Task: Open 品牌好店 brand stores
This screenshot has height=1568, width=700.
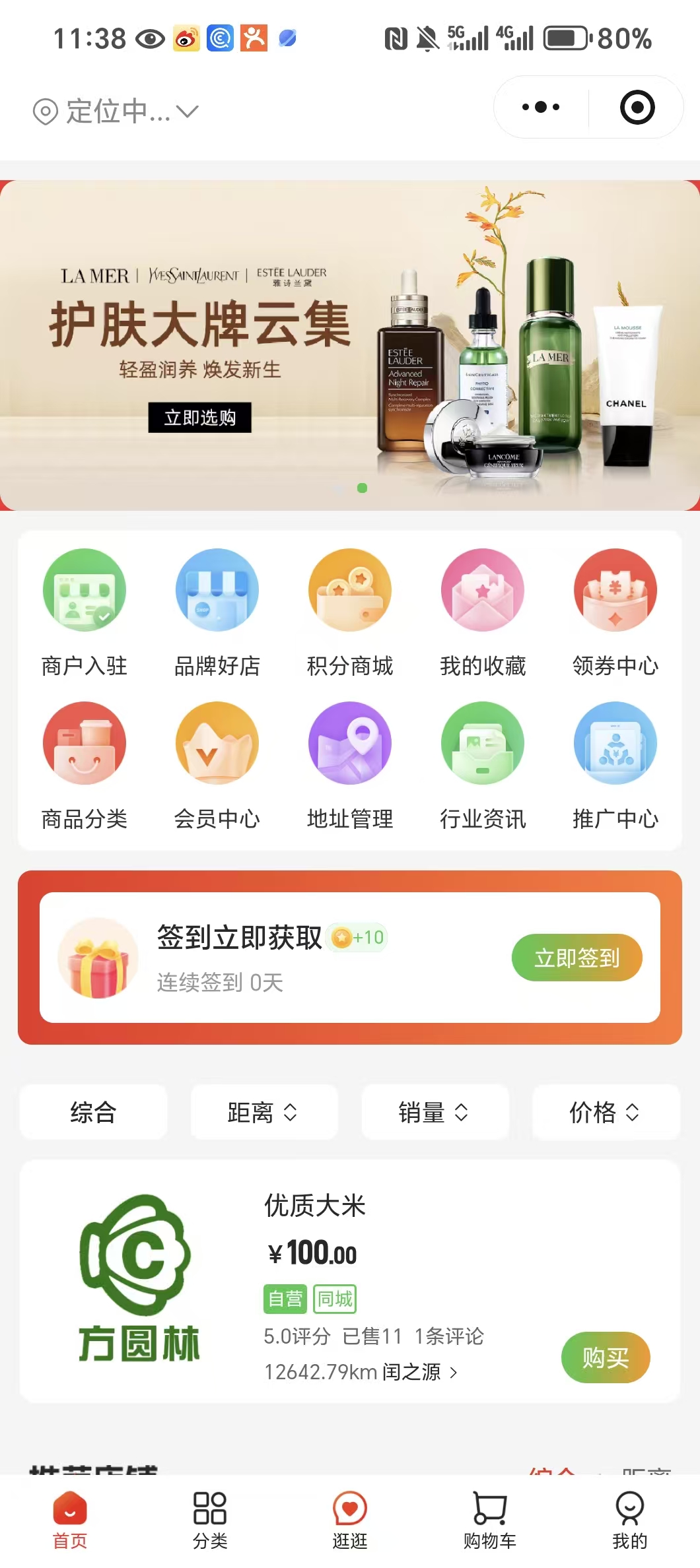Action: click(x=217, y=612)
